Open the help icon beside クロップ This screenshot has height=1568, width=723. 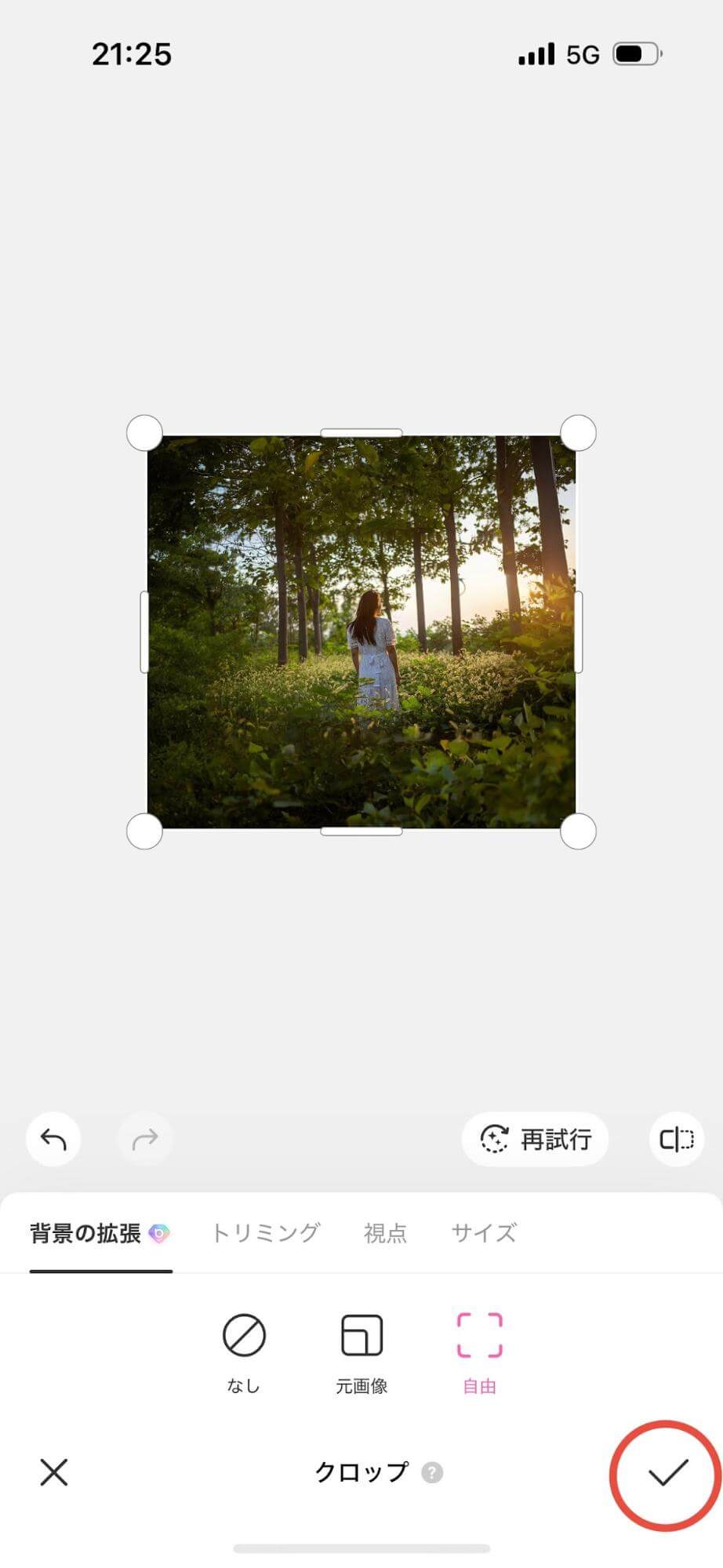(432, 1472)
